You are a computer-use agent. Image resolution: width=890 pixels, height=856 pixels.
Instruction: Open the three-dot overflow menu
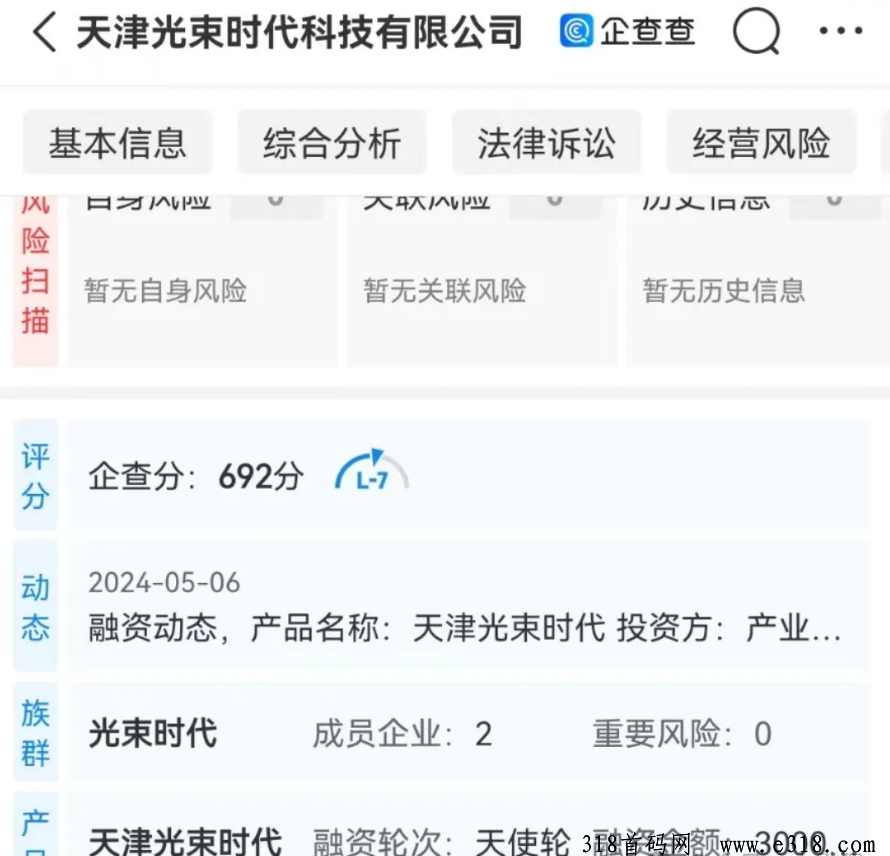[x=840, y=31]
